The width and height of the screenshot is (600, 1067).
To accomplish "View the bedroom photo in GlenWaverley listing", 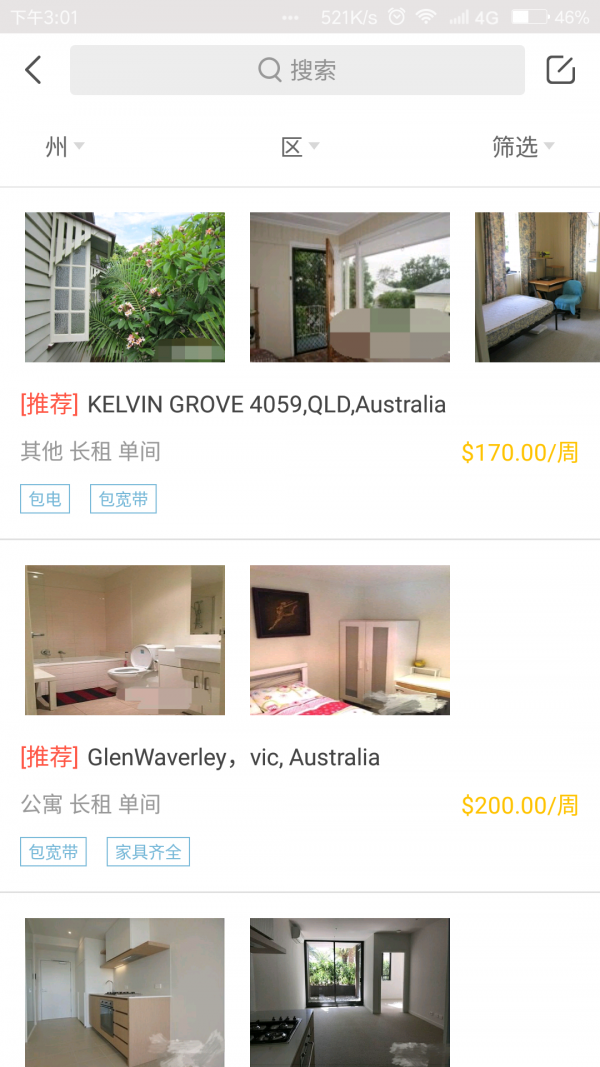I will (350, 640).
